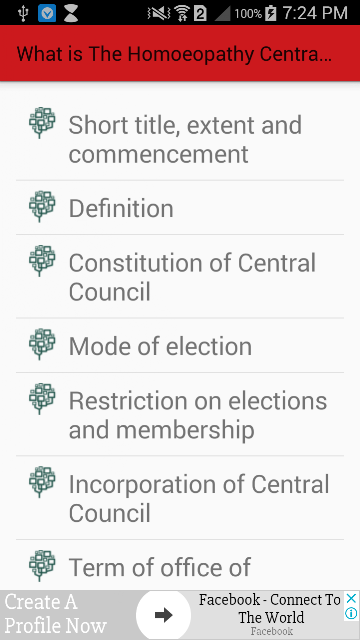This screenshot has height=640, width=360.
Task: Open Incorporation of Central Council
Action: (180, 498)
